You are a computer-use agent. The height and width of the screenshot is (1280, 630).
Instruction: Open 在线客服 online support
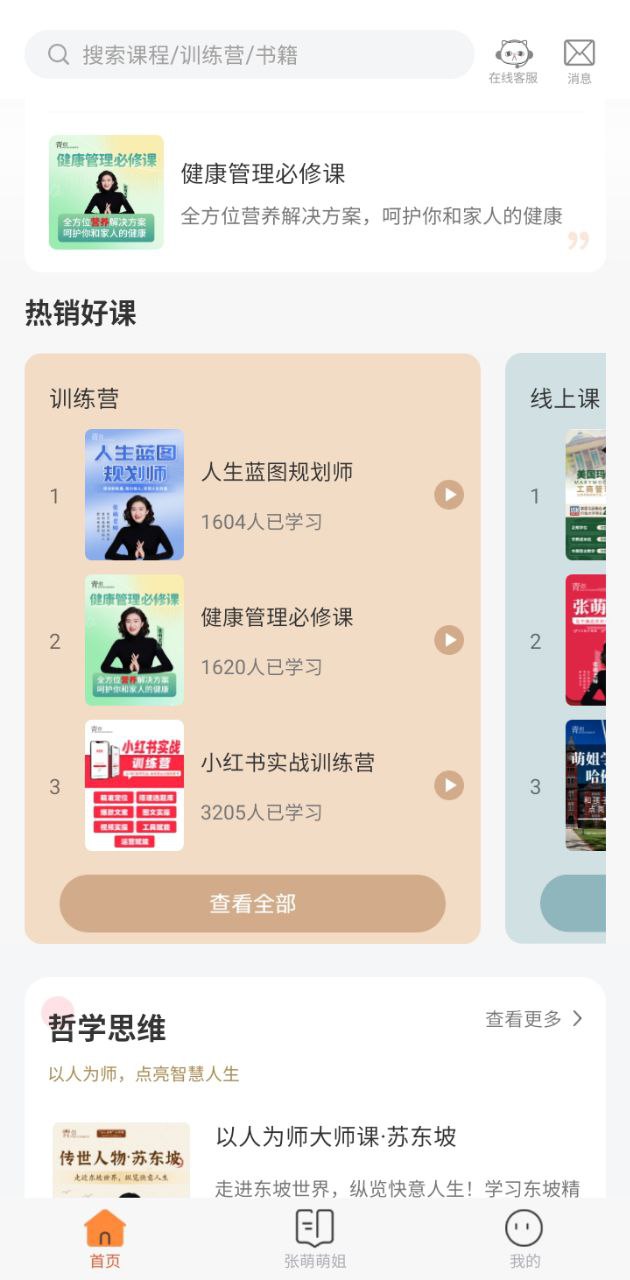click(513, 60)
